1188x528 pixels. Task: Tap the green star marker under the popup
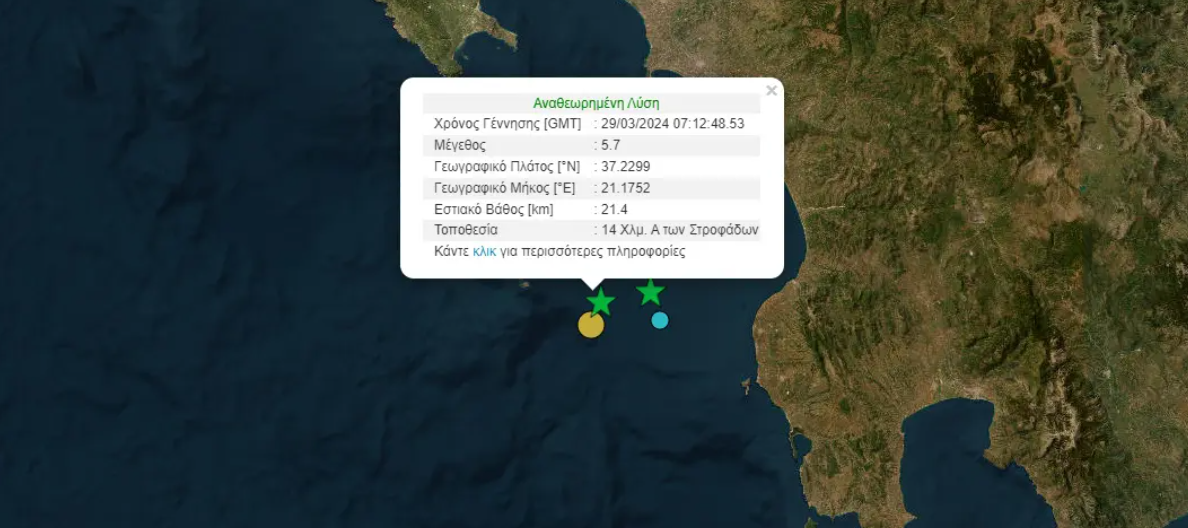click(600, 302)
